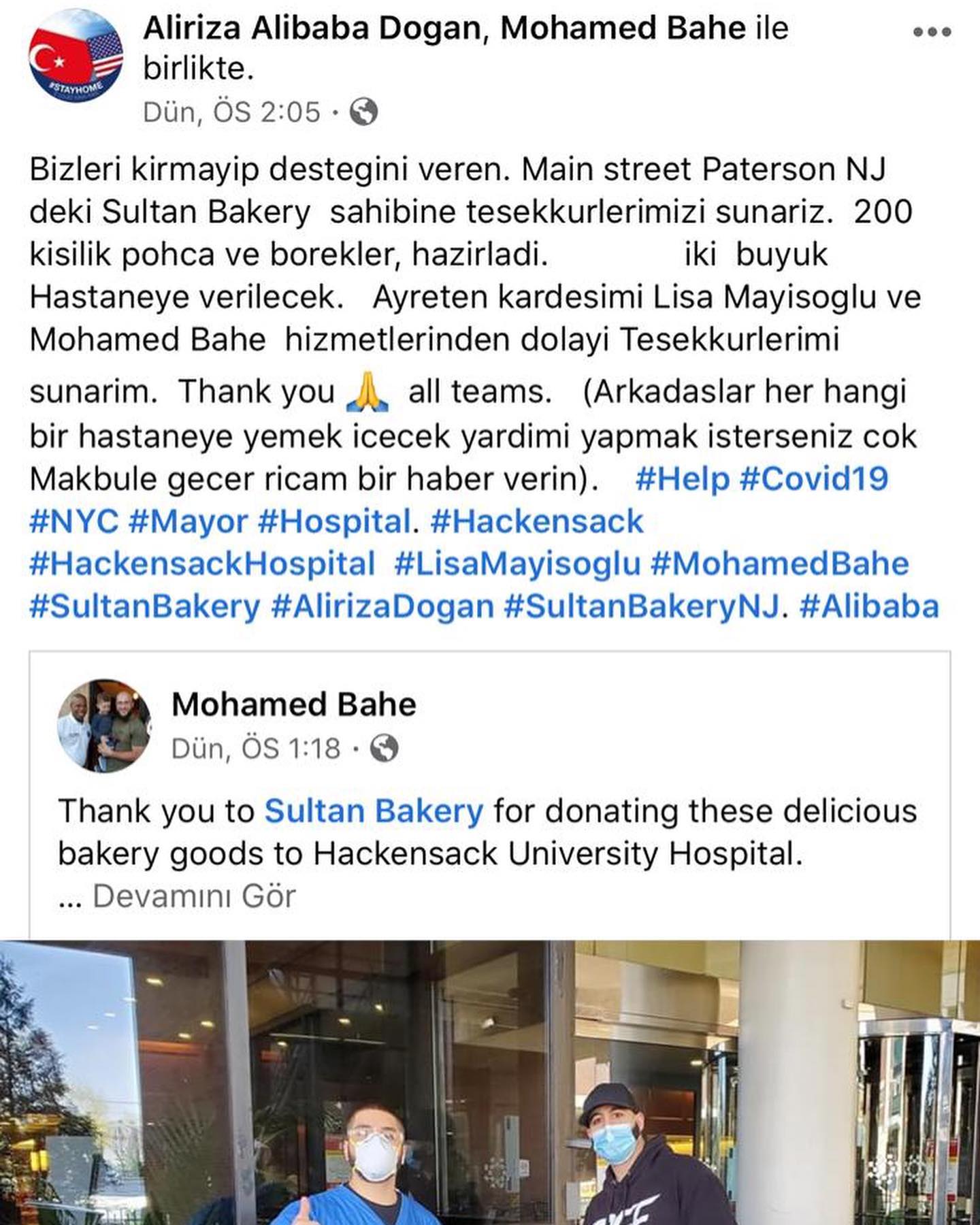This screenshot has width=980, height=1225.
Task: Tap the #LisaMayisoglu hashtag
Action: pos(517,564)
